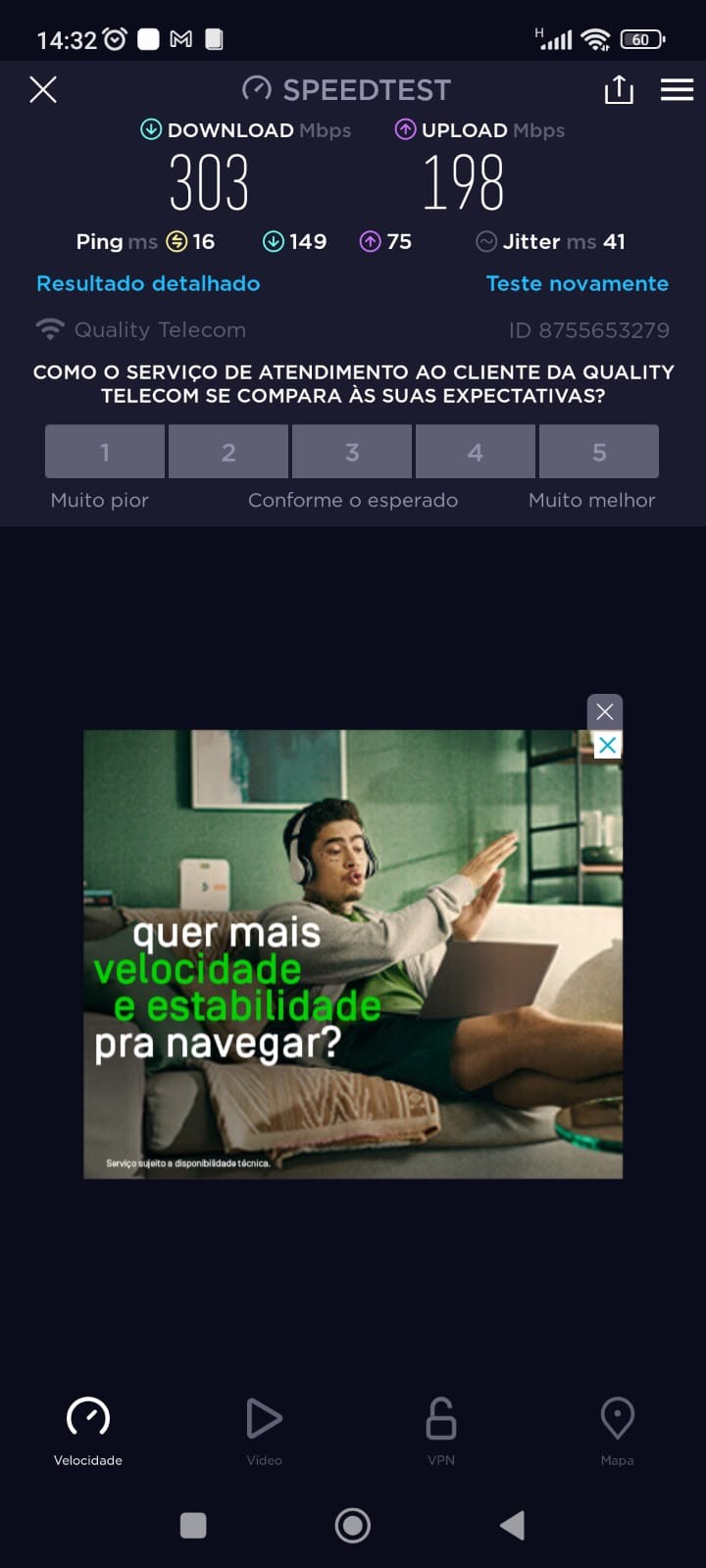Viewport: 706px width, 1568px height.
Task: Return to the home screen
Action: click(353, 1525)
